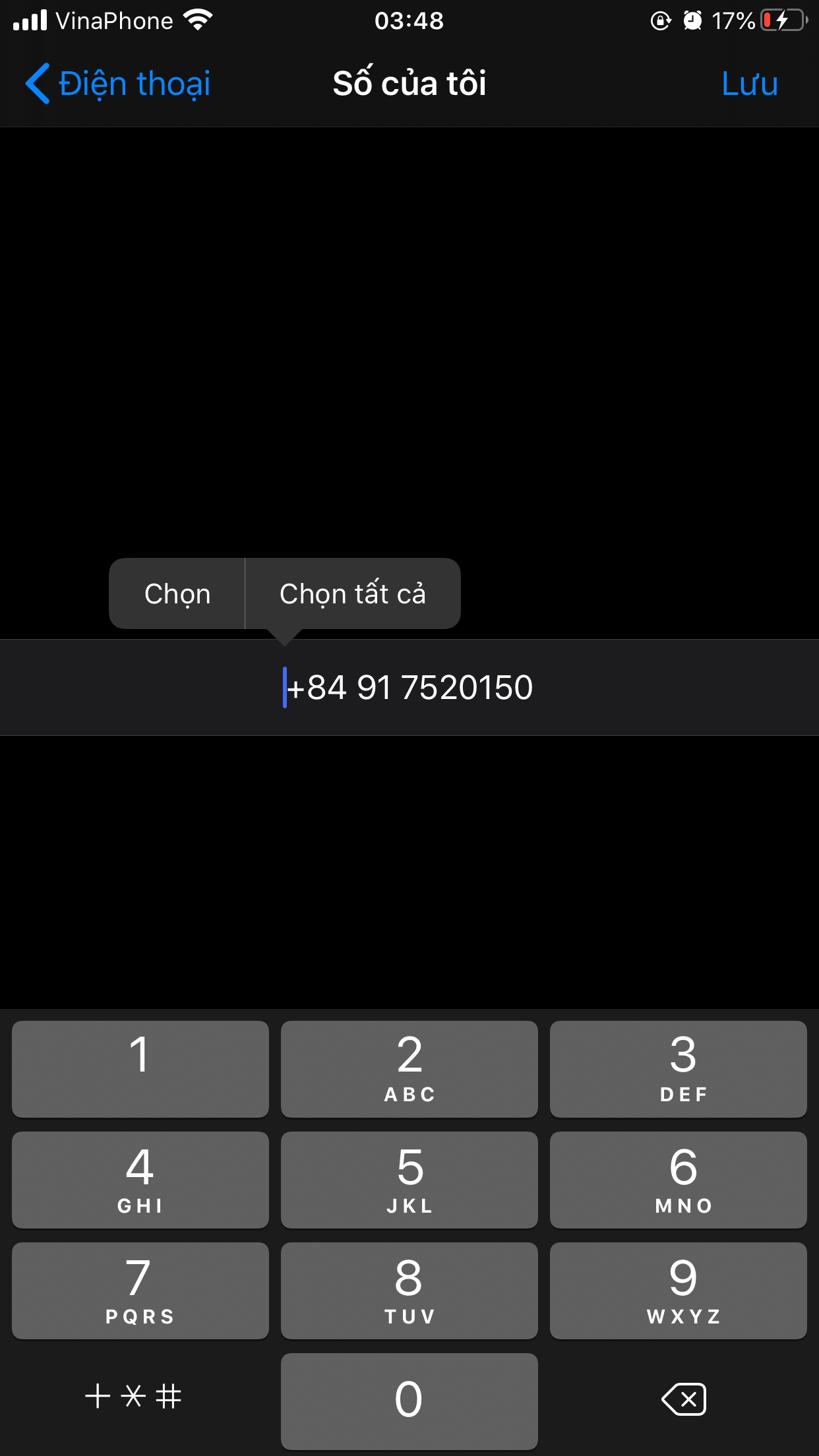Choose Chọn tất cả to select all
This screenshot has width=819, height=1456.
point(353,593)
